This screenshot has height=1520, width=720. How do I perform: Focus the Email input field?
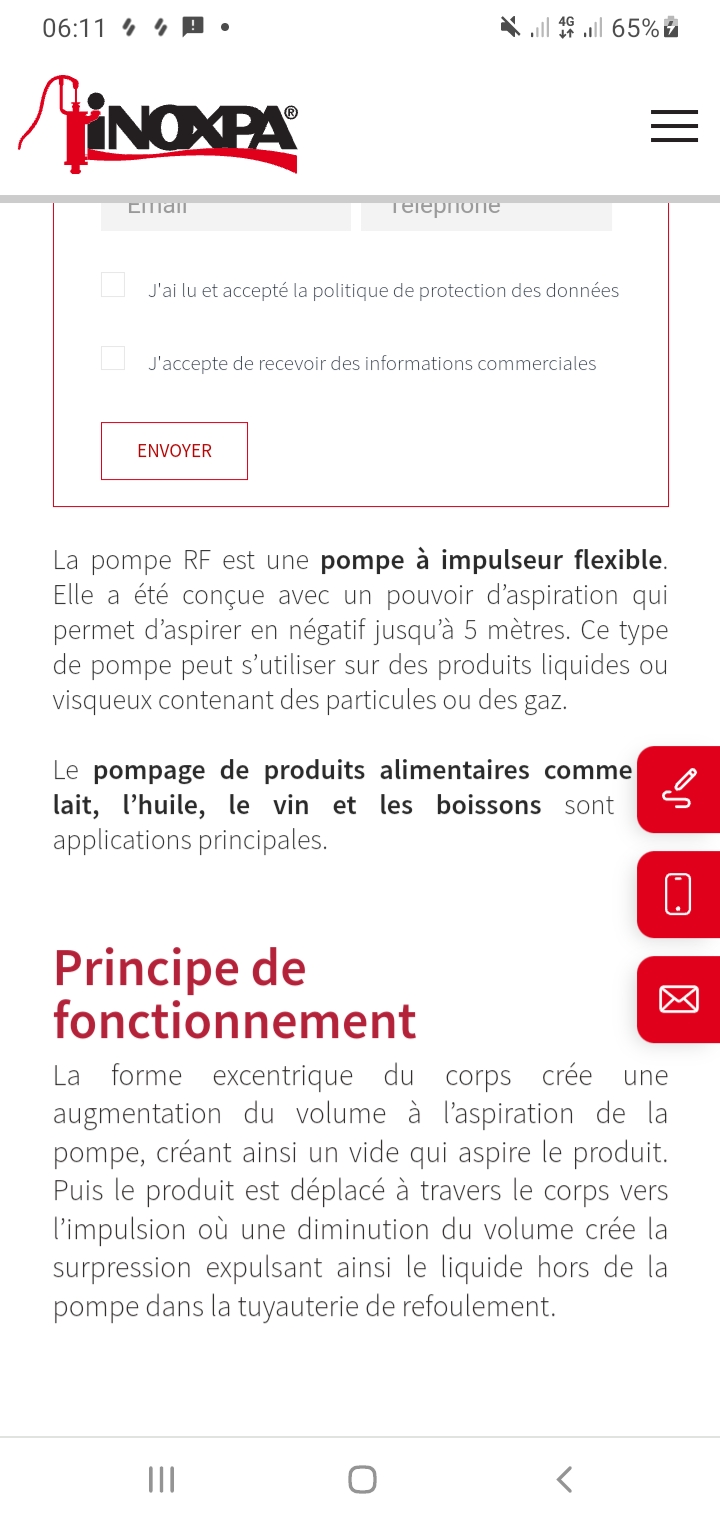(x=225, y=214)
